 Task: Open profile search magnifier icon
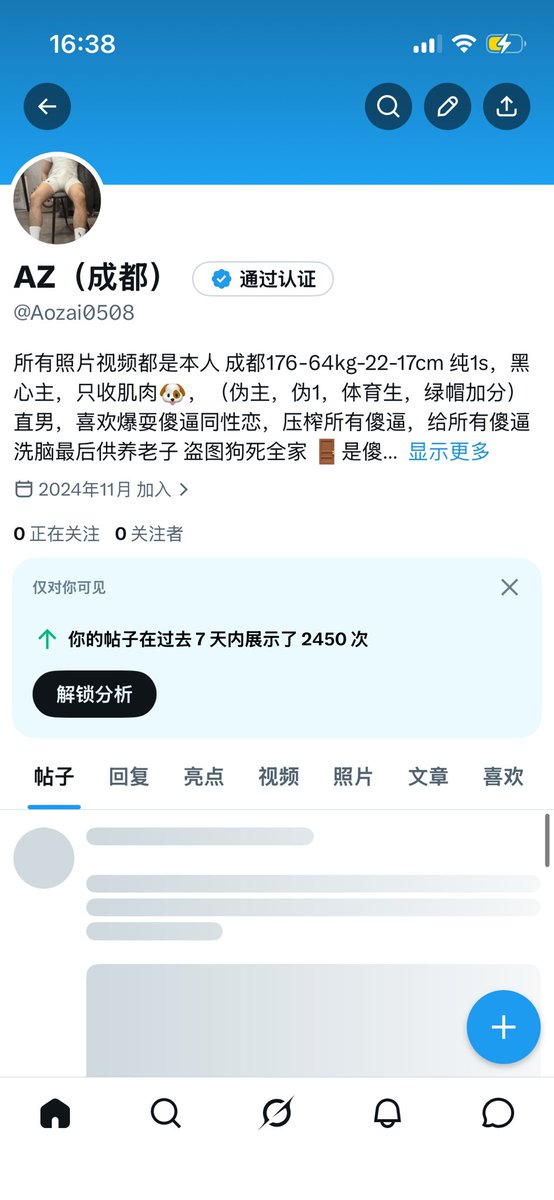click(x=388, y=106)
